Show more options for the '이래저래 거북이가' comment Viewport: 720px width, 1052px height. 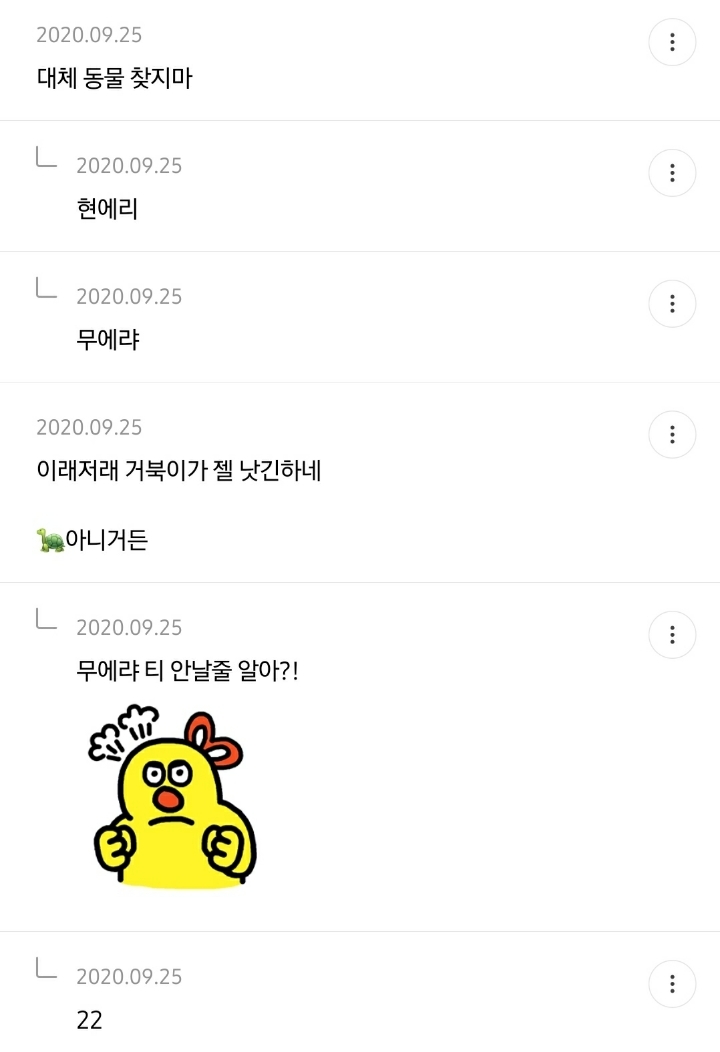(672, 435)
